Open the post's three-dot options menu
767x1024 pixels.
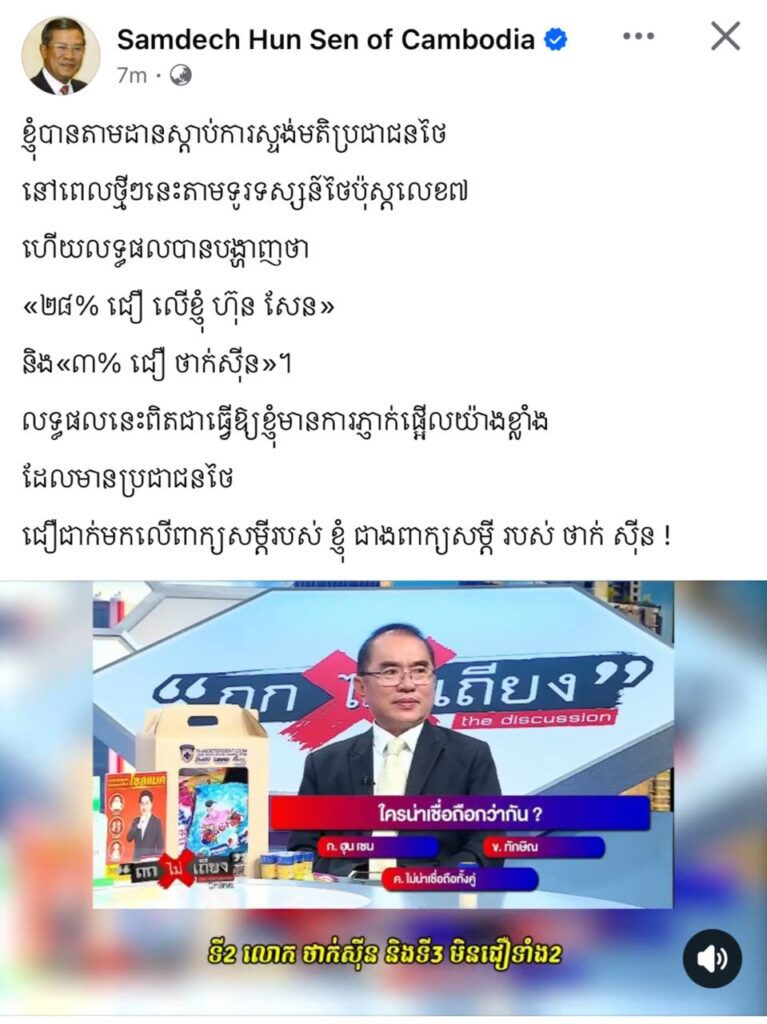[638, 37]
